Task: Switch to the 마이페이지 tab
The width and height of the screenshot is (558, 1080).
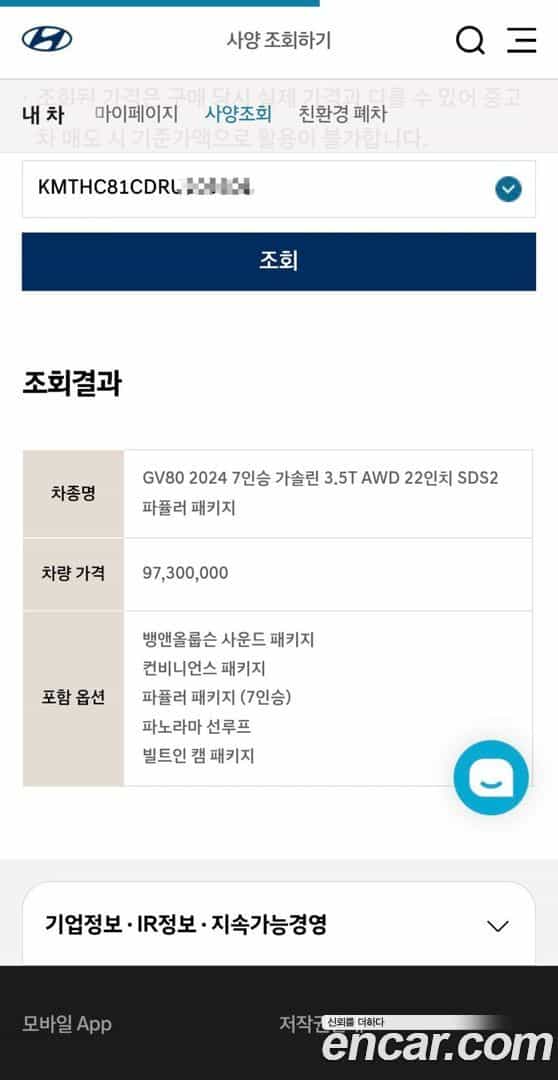Action: [x=136, y=114]
